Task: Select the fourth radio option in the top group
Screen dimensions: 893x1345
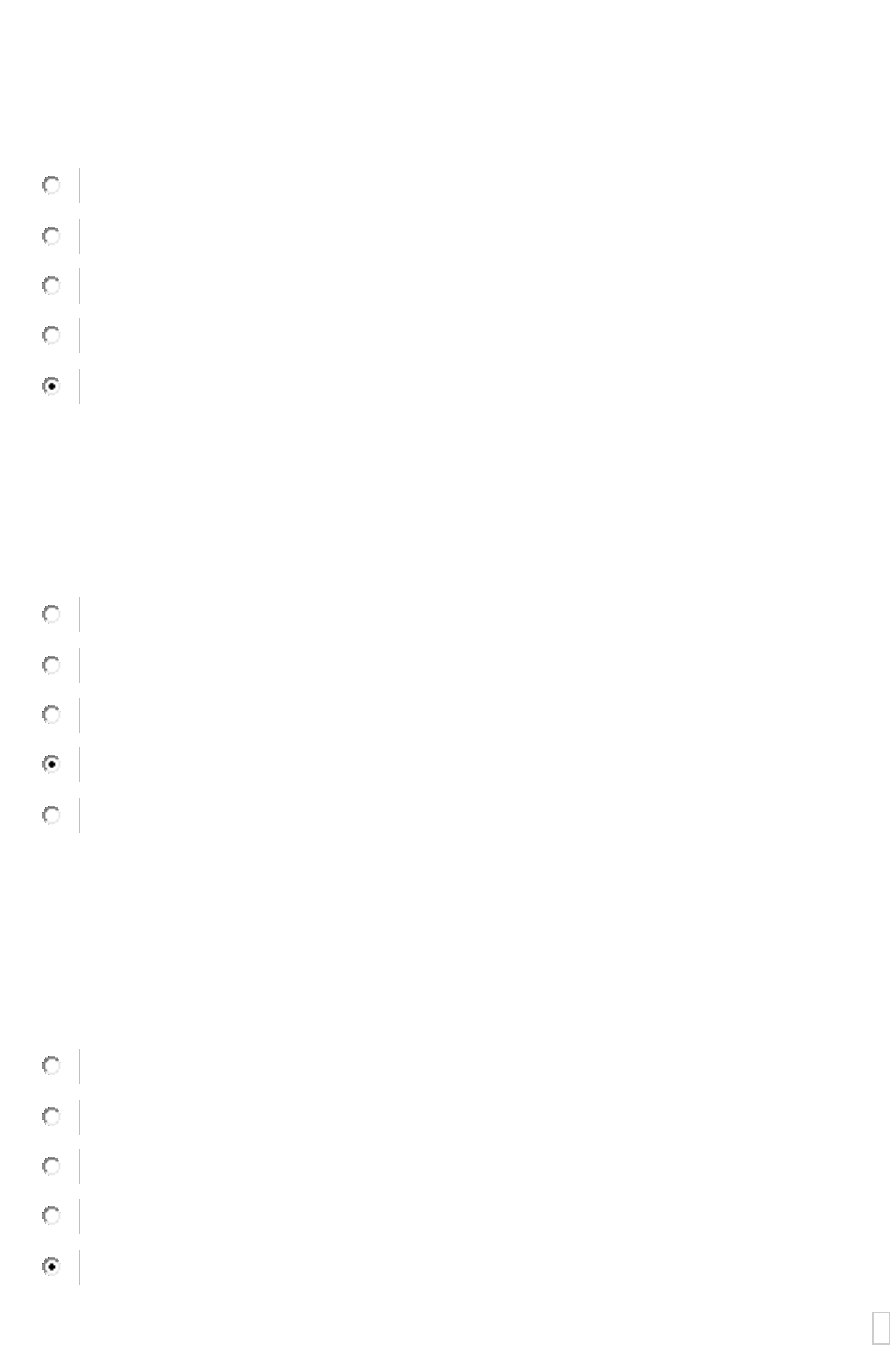Action: coord(51,335)
